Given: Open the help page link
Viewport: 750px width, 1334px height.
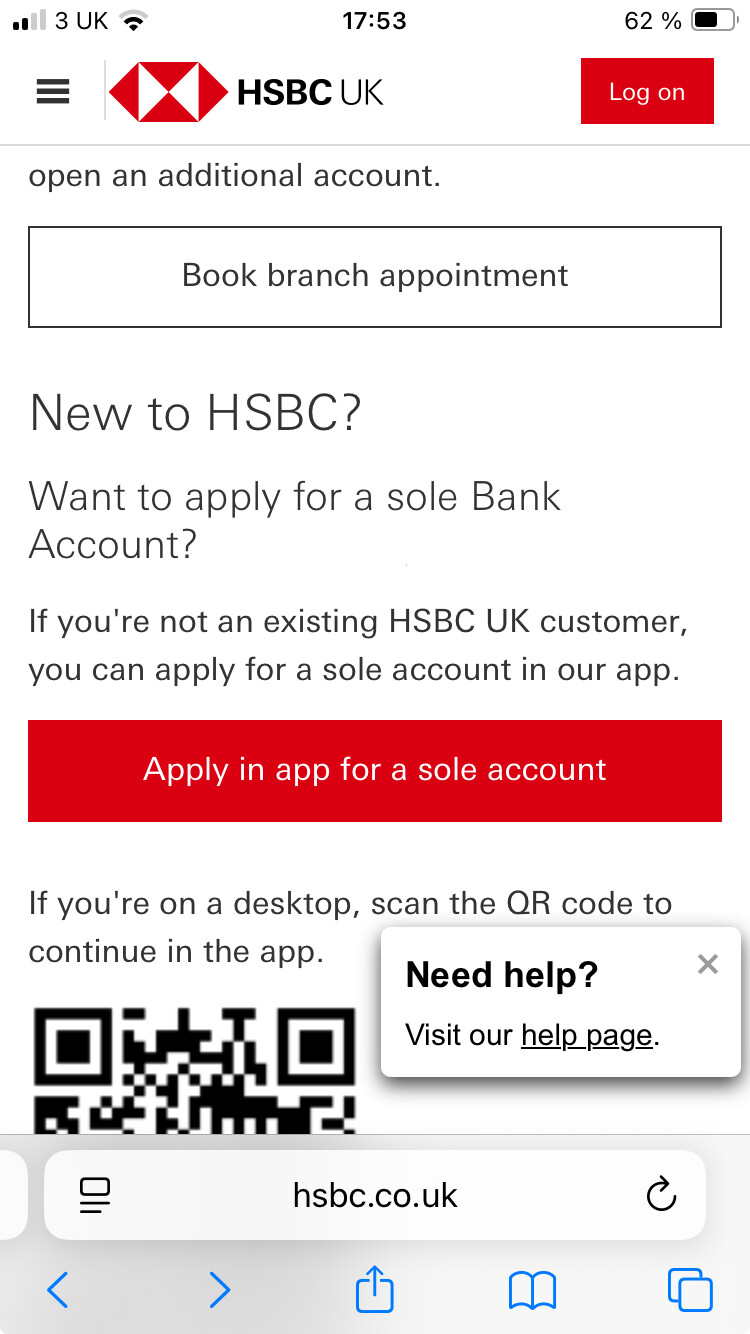Looking at the screenshot, I should [x=587, y=1036].
